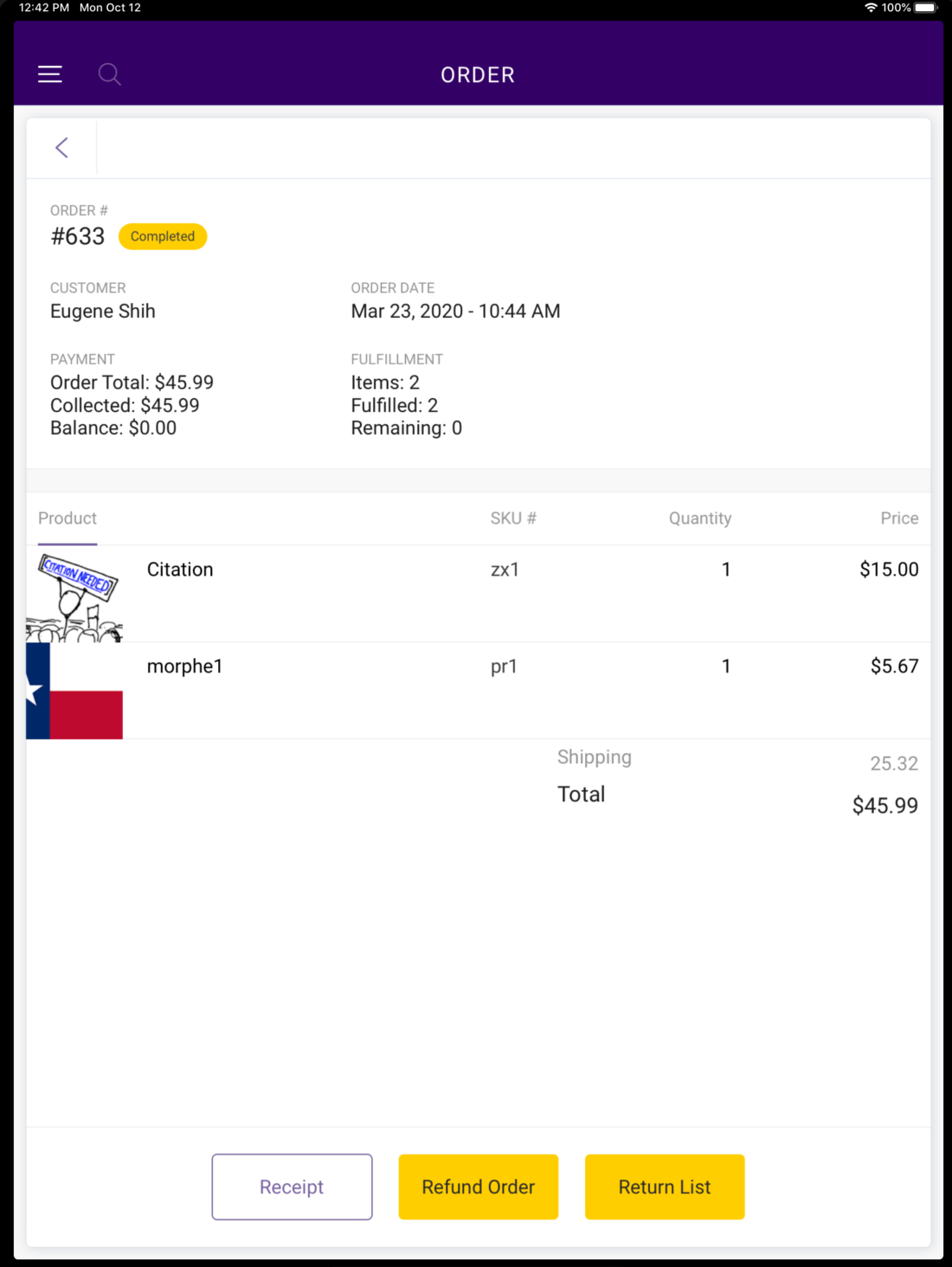Open the search magnifier icon
This screenshot has width=952, height=1267.
point(109,74)
